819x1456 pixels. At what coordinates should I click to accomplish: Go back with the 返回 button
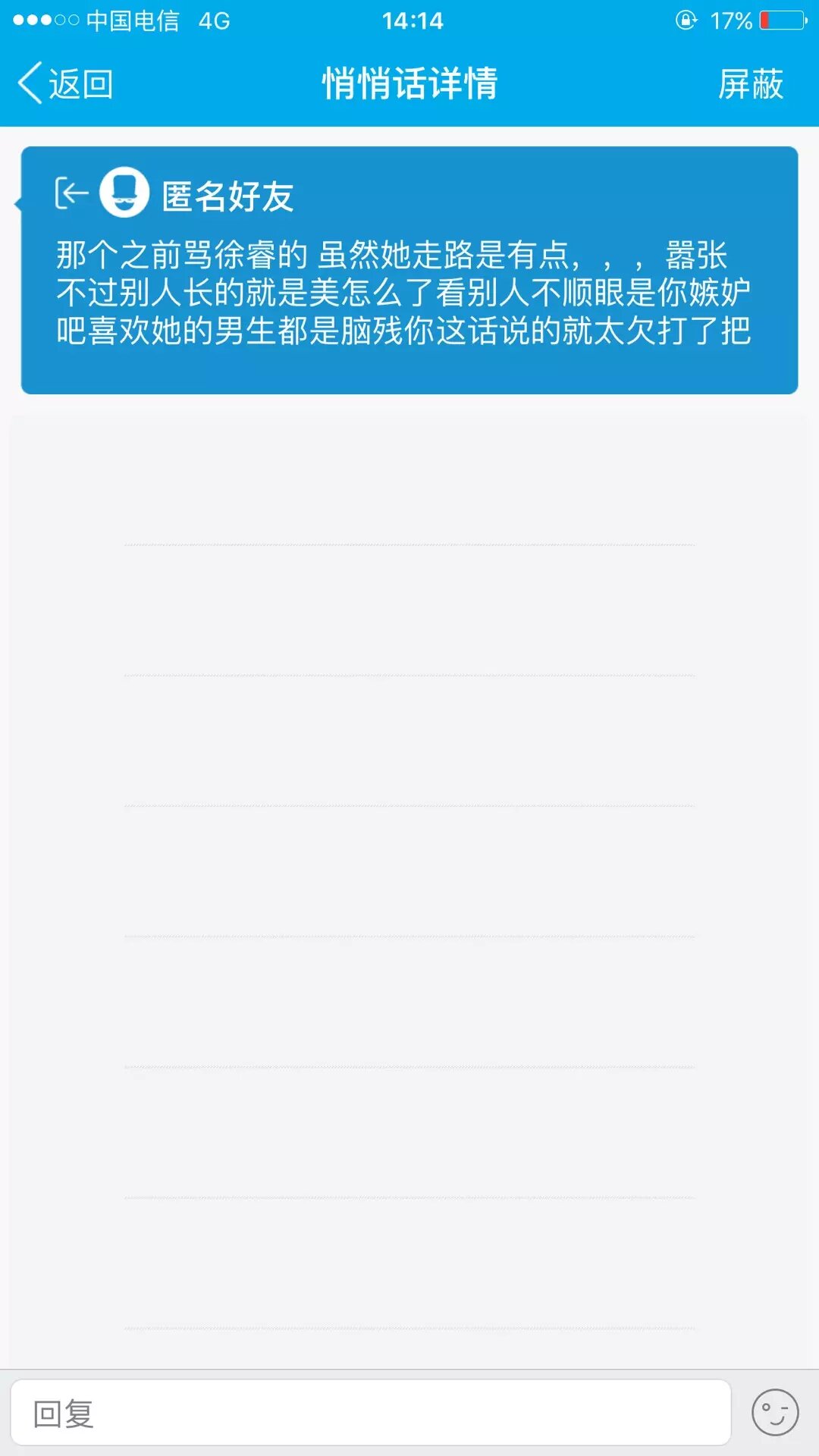pyautogui.click(x=65, y=83)
